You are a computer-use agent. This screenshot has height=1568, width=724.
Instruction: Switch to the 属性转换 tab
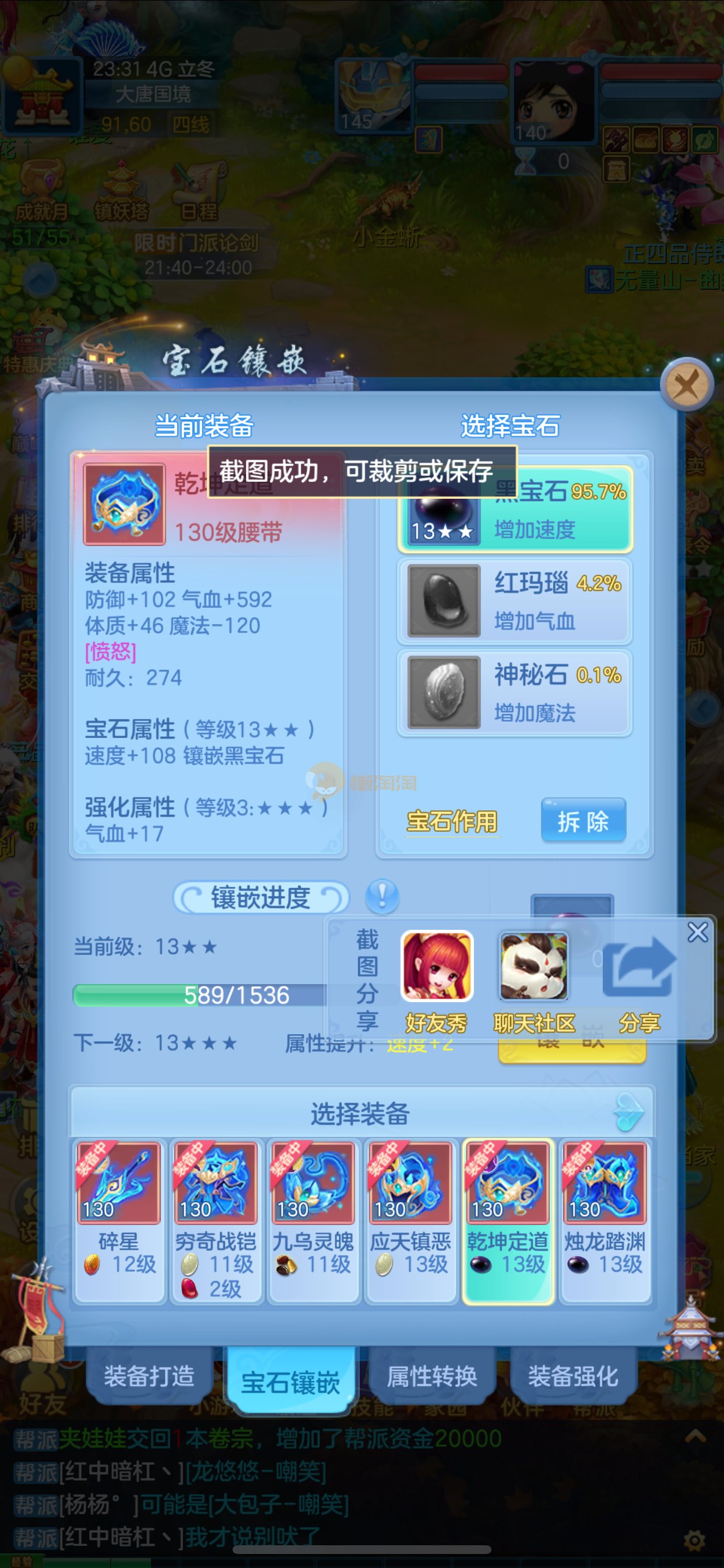coord(432,1376)
